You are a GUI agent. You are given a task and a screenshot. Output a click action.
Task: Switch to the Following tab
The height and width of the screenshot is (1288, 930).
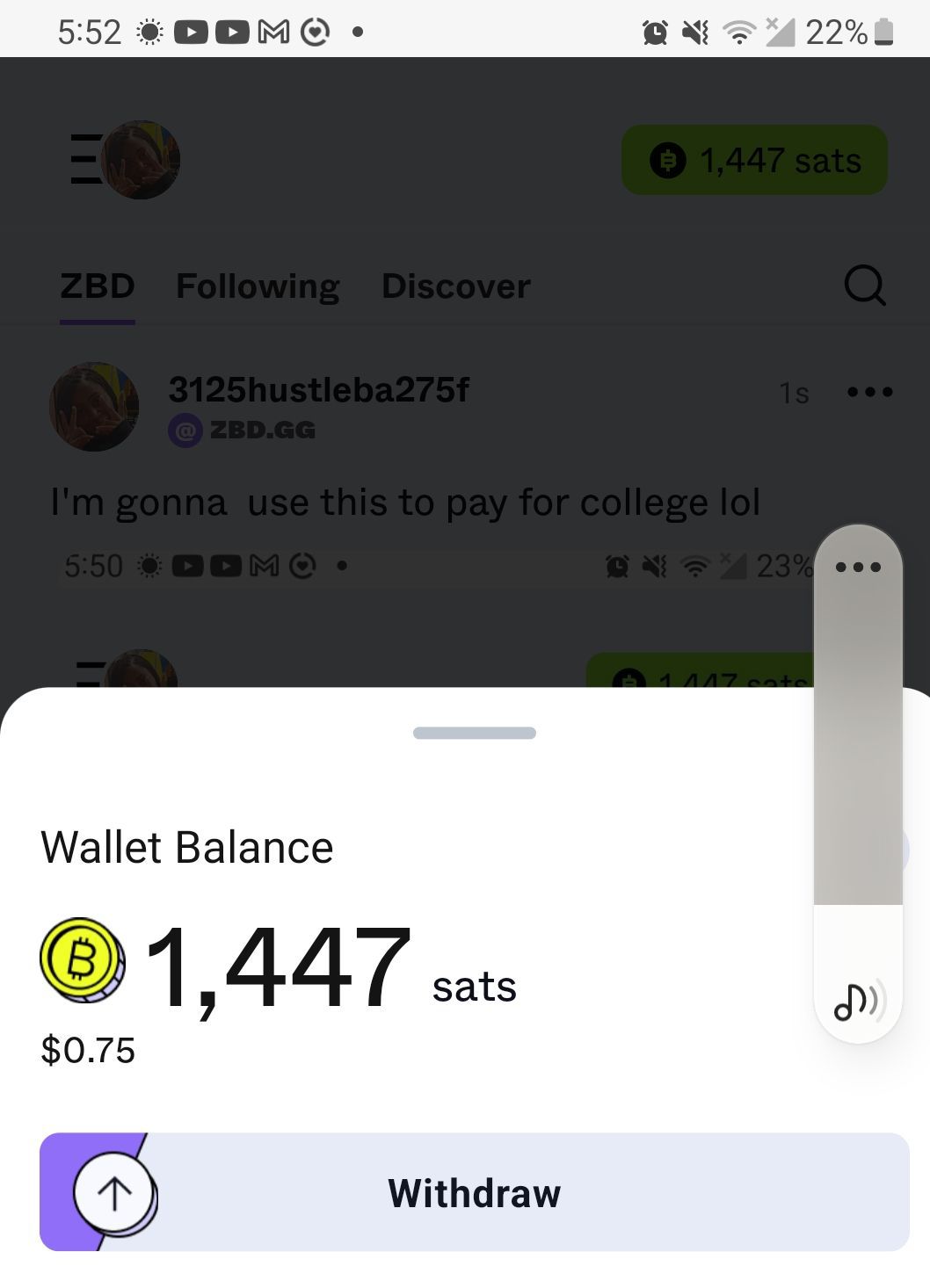pos(258,286)
